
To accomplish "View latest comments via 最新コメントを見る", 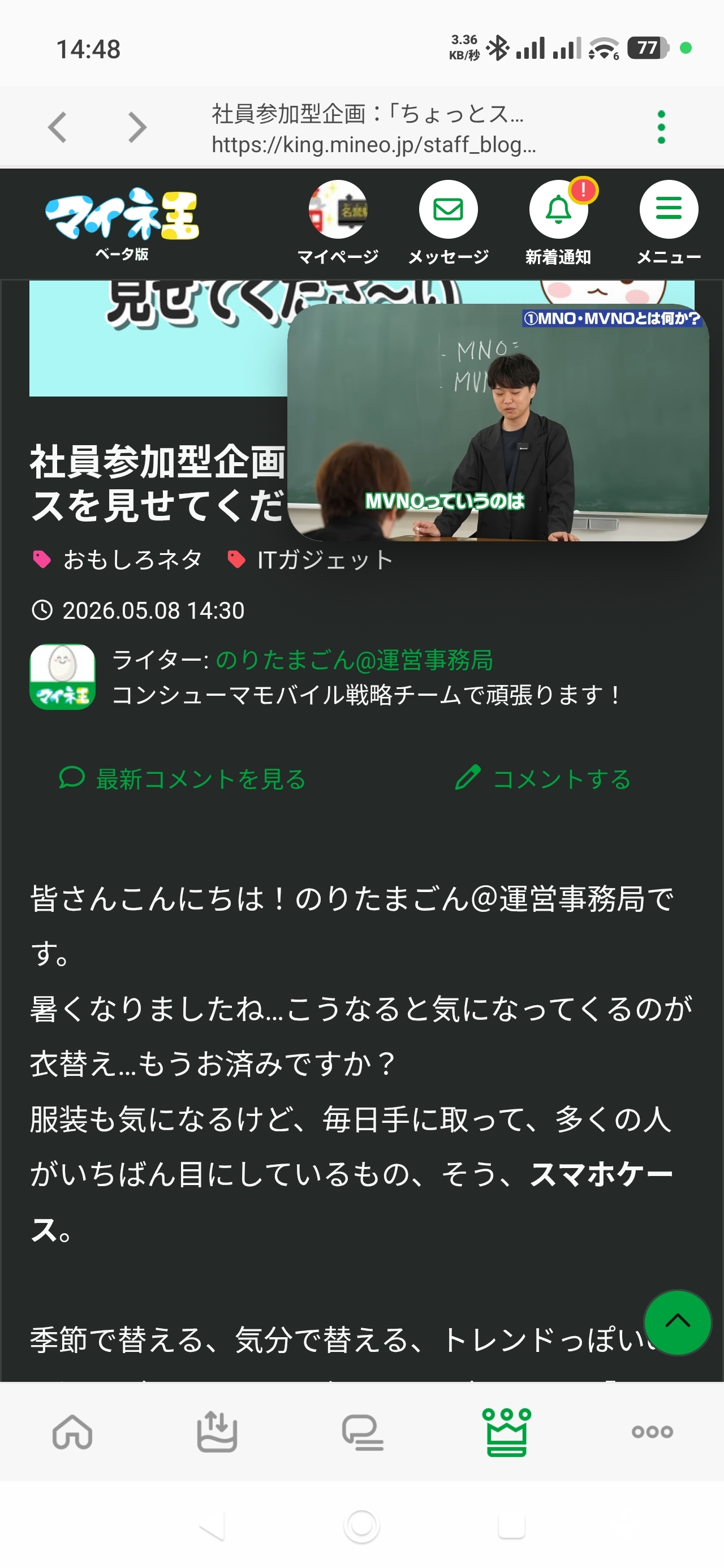I will (183, 779).
